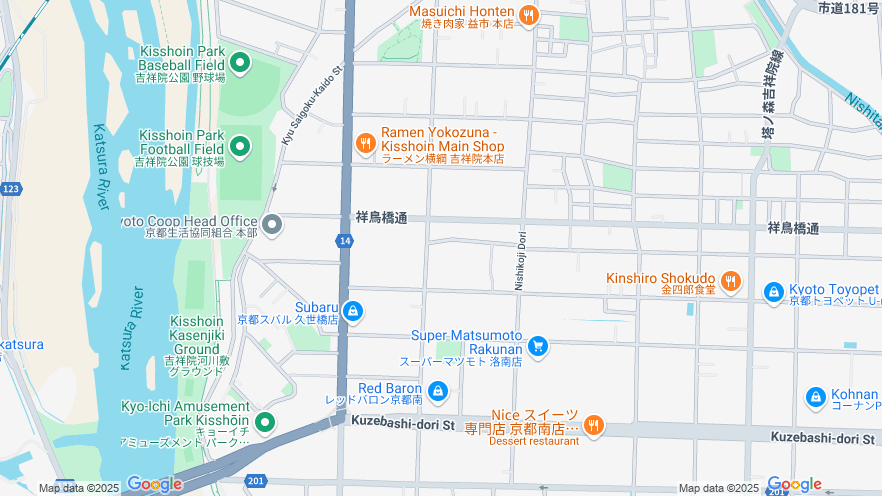Open Red Baron shop pin
Viewport: 882px width, 496px height.
pos(437,391)
